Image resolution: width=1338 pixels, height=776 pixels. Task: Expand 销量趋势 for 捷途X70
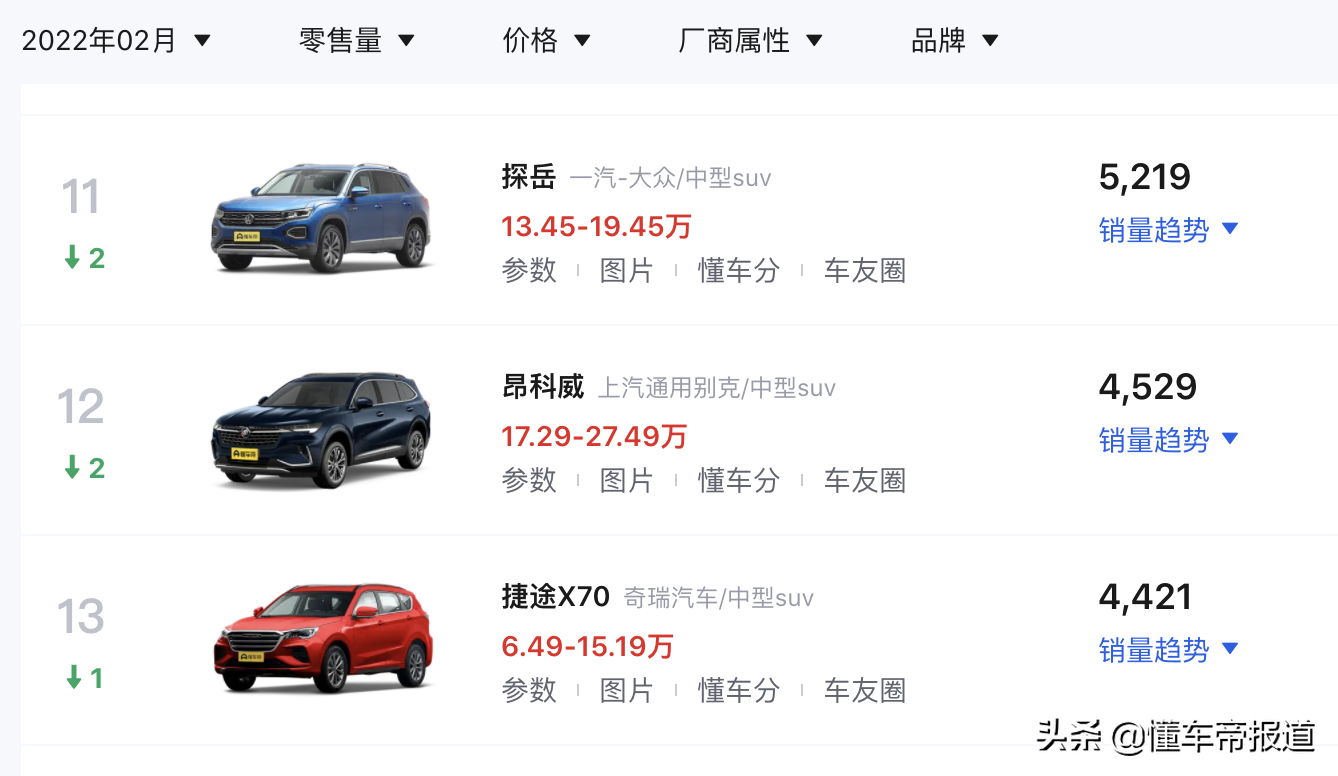pos(1168,650)
